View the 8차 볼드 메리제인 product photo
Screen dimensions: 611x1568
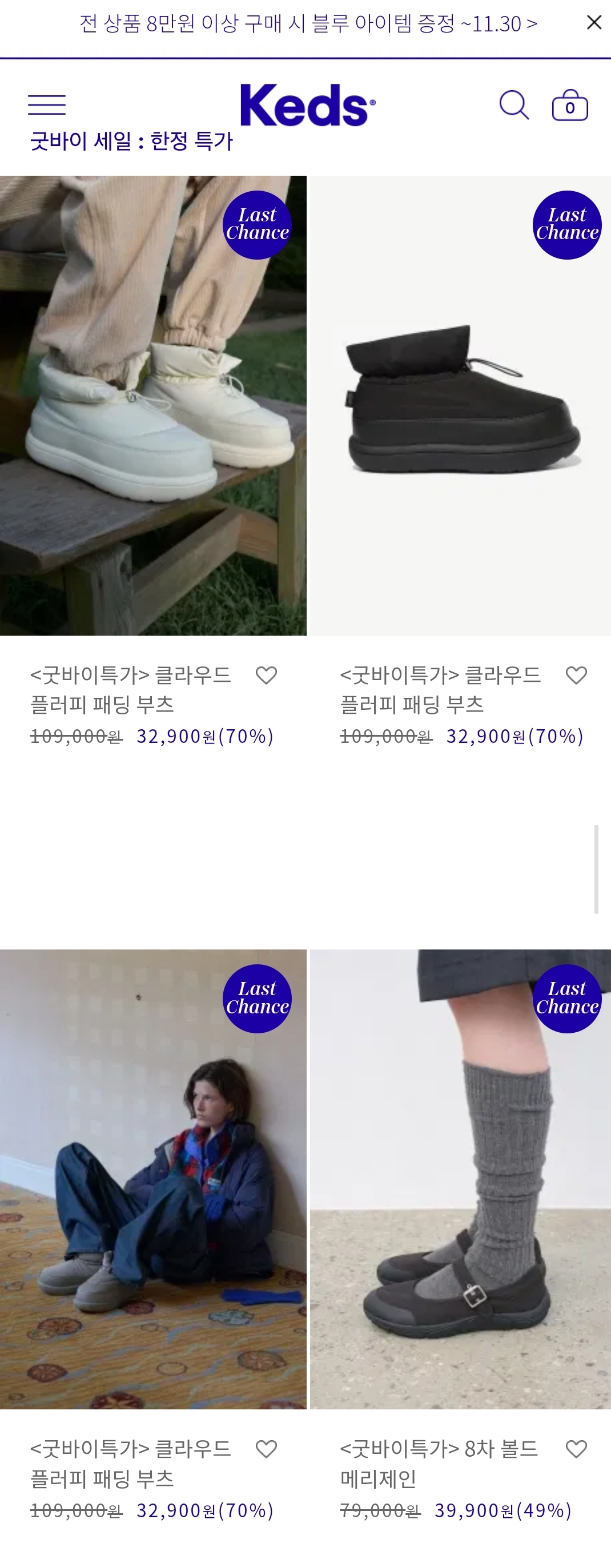(461, 1179)
